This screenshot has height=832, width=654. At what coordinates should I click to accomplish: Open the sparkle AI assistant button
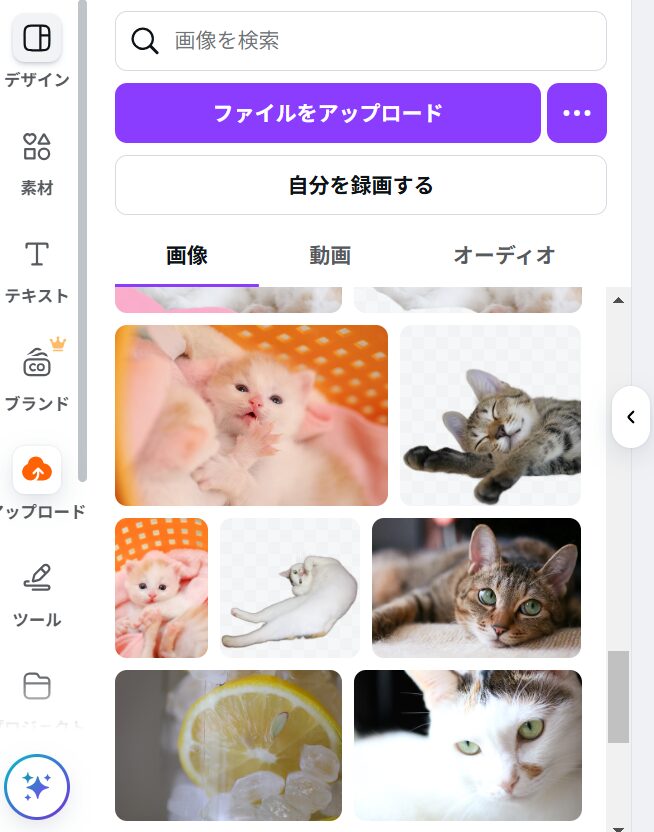point(37,788)
